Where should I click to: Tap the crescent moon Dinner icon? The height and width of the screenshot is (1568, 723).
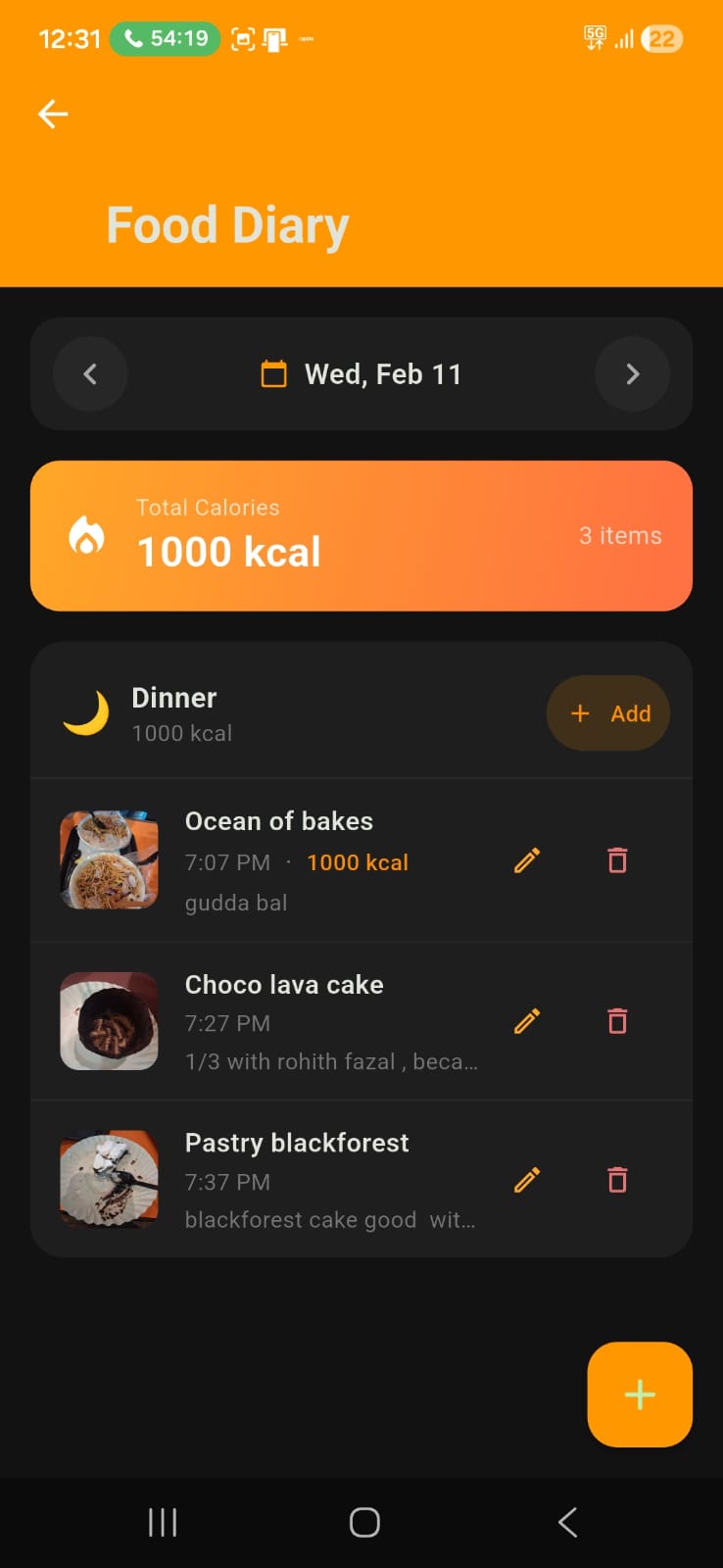87,711
